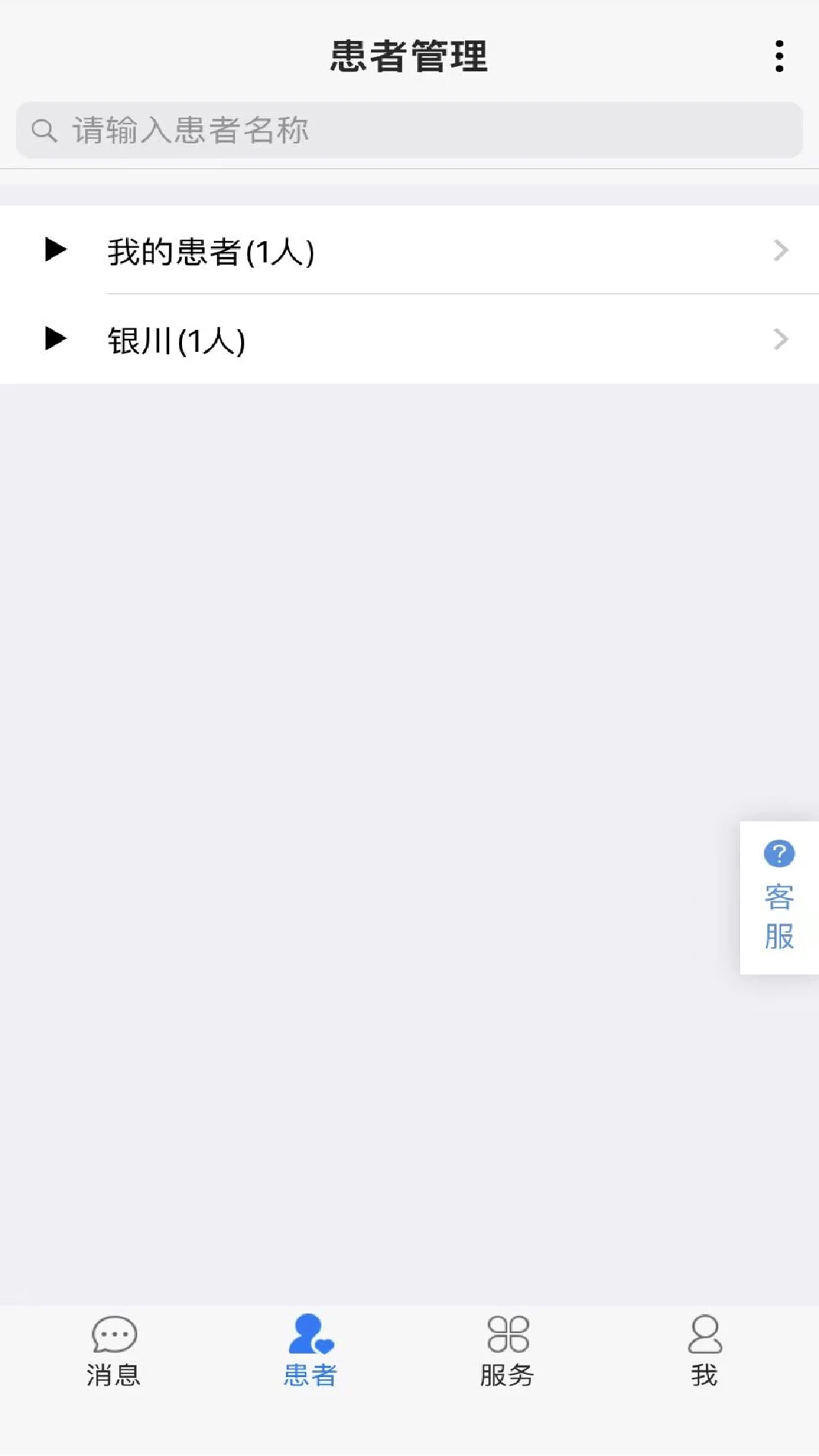
Task: Tap the question mark help icon
Action: pyautogui.click(x=778, y=855)
